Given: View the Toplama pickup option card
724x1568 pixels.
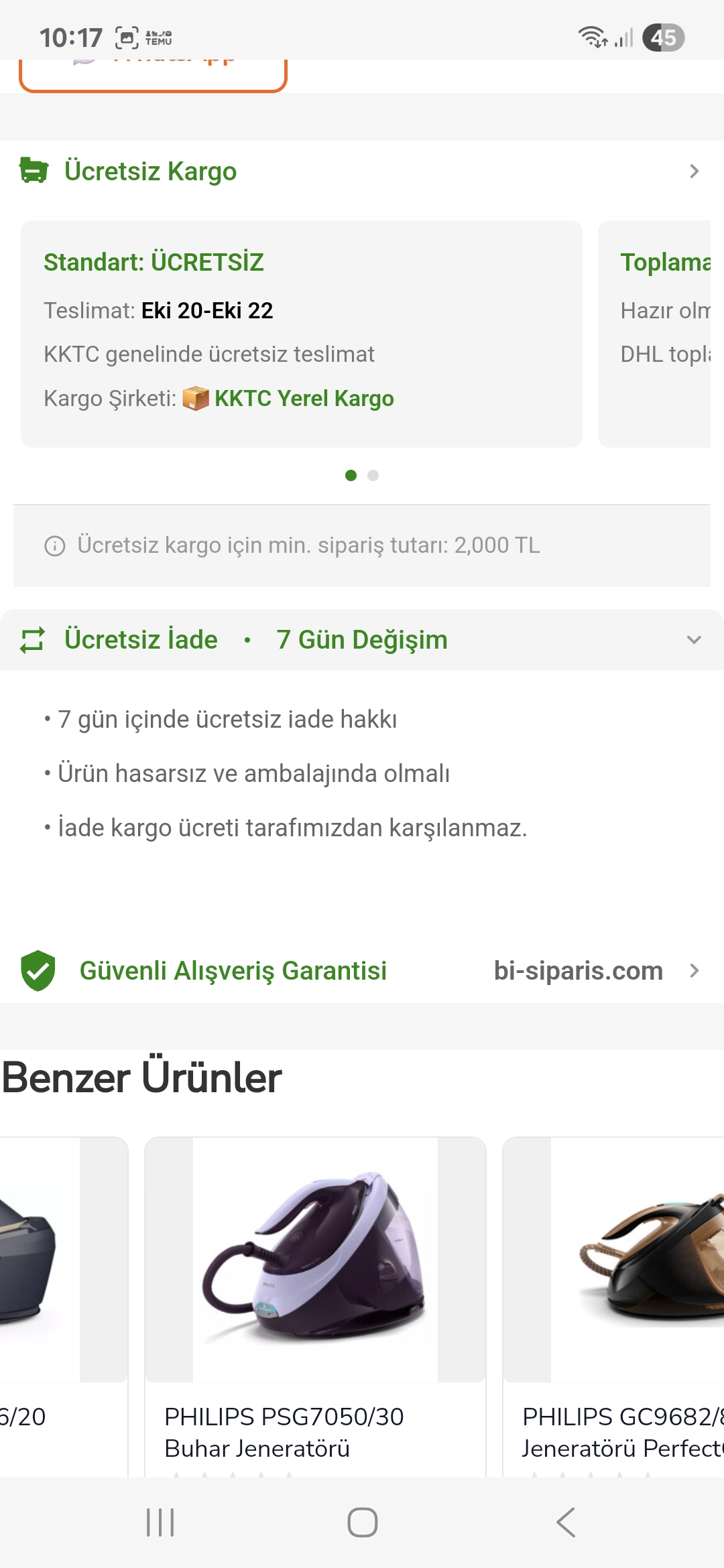Looking at the screenshot, I should tap(660, 334).
